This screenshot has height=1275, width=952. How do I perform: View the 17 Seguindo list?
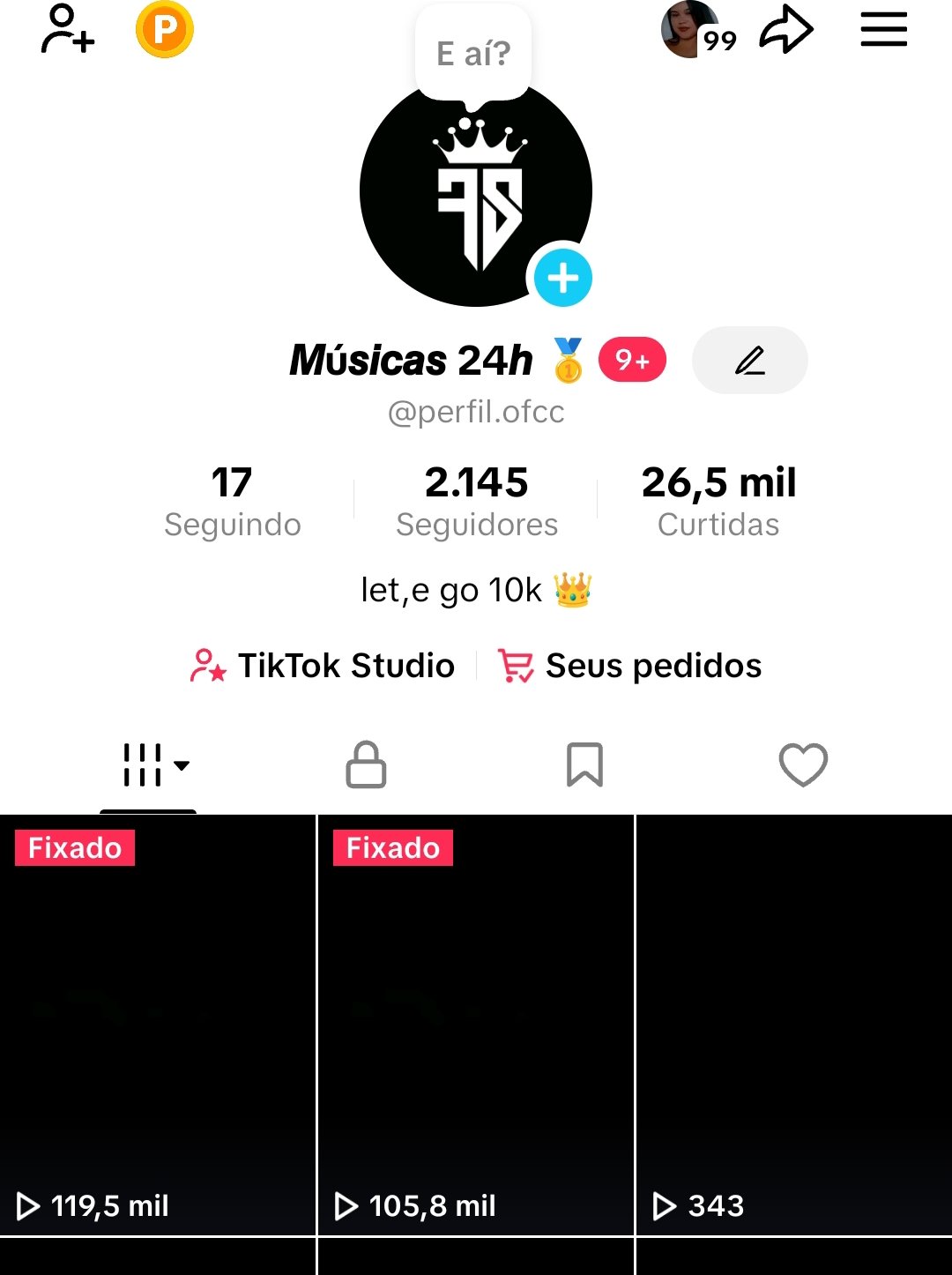[x=233, y=501]
